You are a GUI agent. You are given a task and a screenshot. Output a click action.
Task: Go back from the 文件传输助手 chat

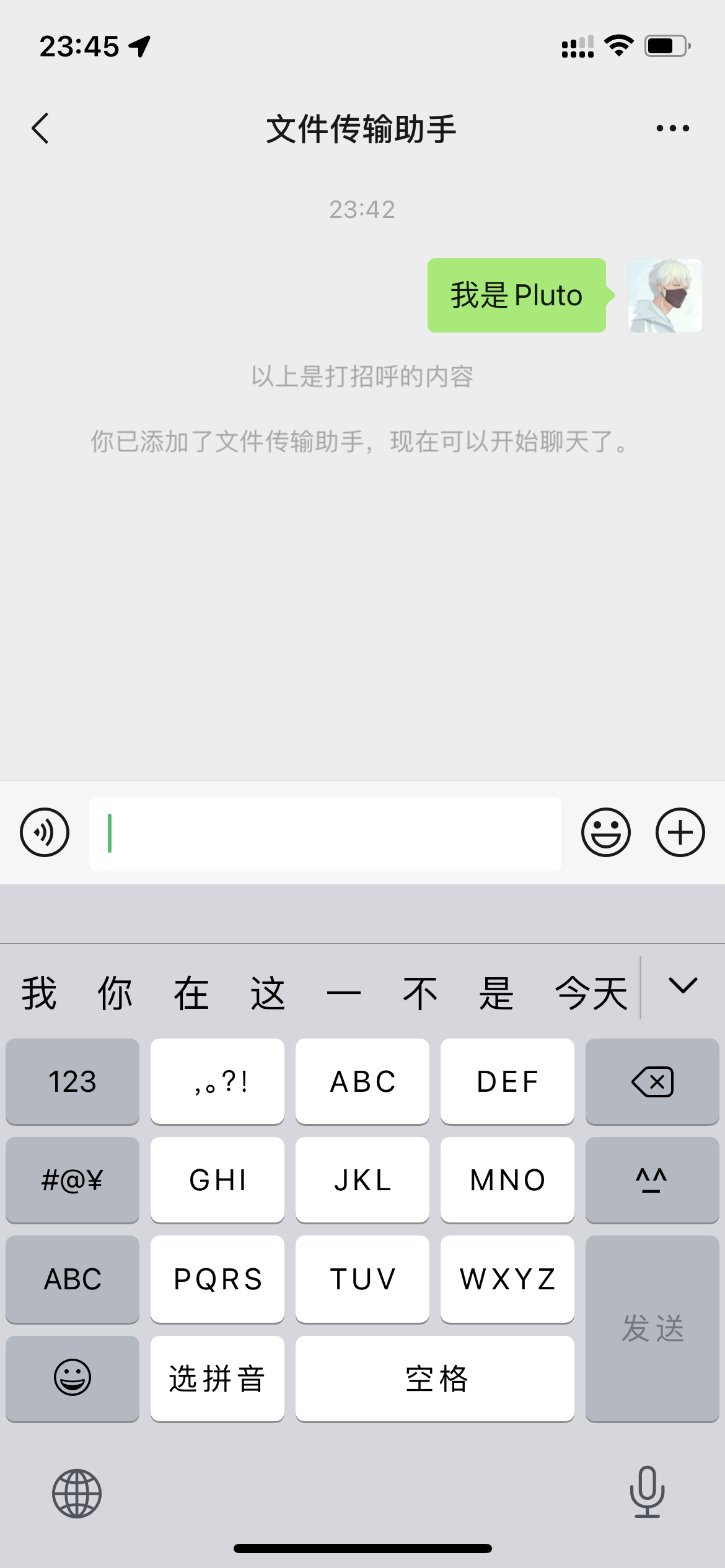[x=41, y=129]
